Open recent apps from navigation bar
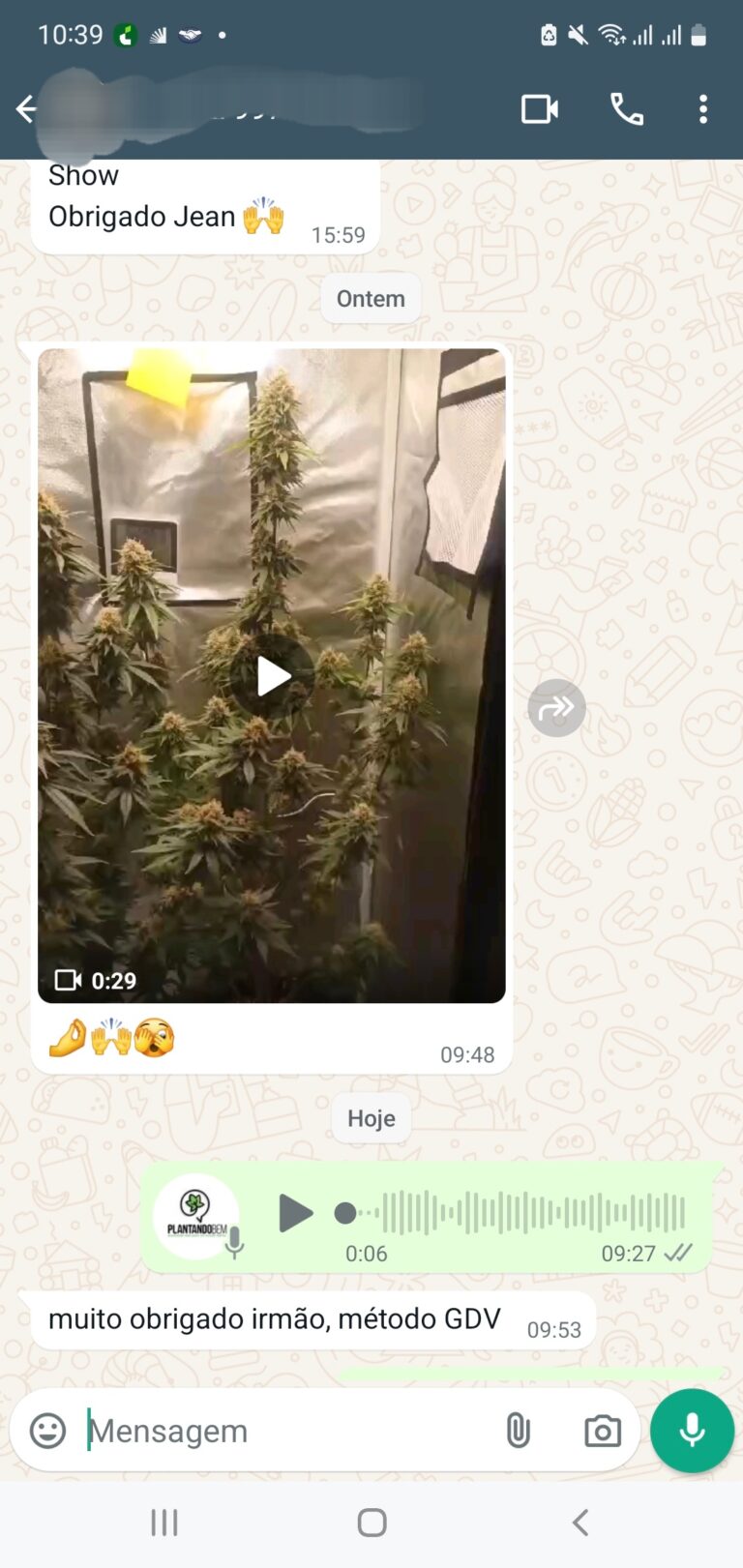The width and height of the screenshot is (743, 1568). coord(164,1523)
